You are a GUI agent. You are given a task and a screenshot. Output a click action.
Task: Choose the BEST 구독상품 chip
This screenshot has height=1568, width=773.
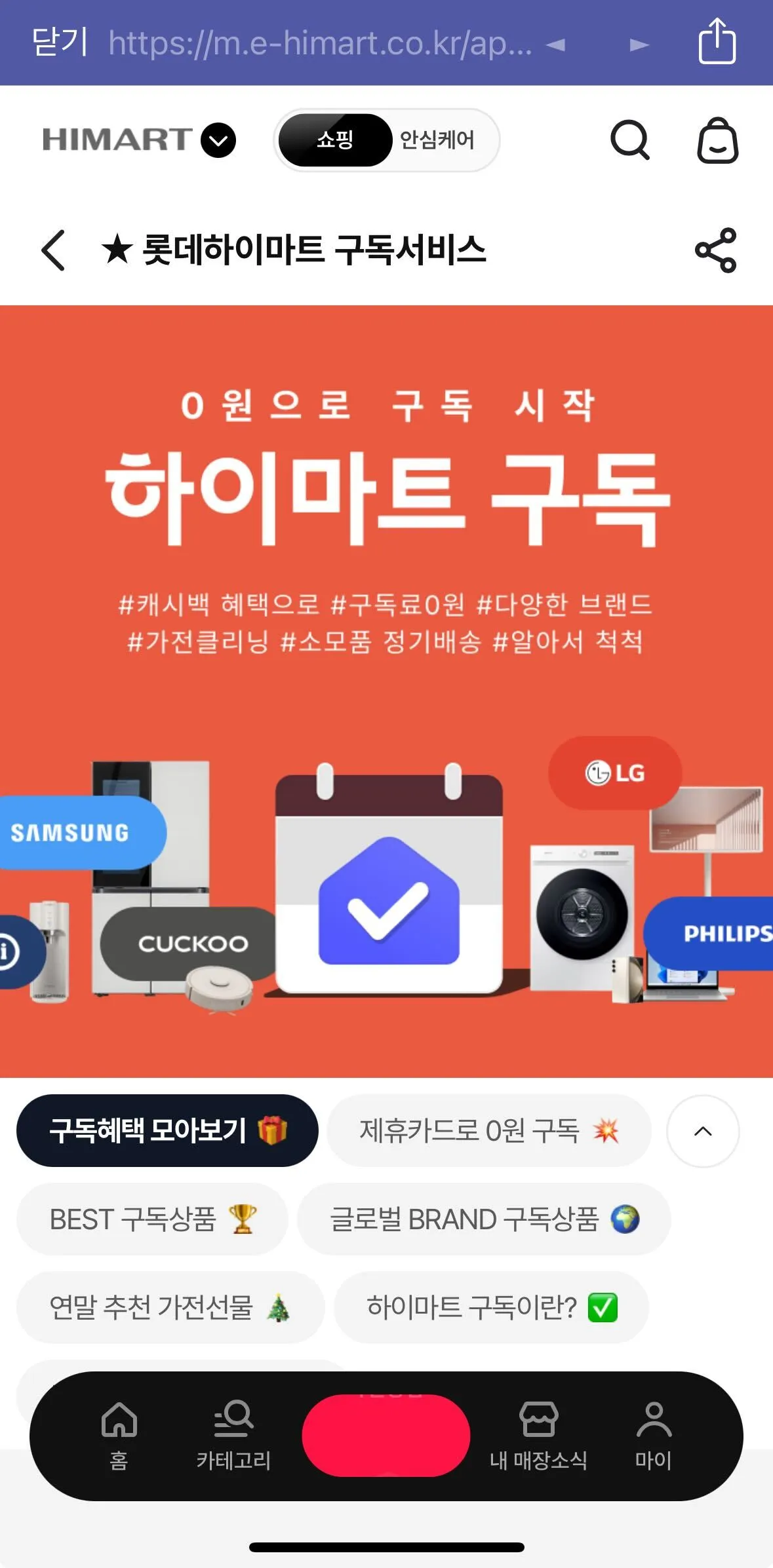pyautogui.click(x=152, y=1219)
